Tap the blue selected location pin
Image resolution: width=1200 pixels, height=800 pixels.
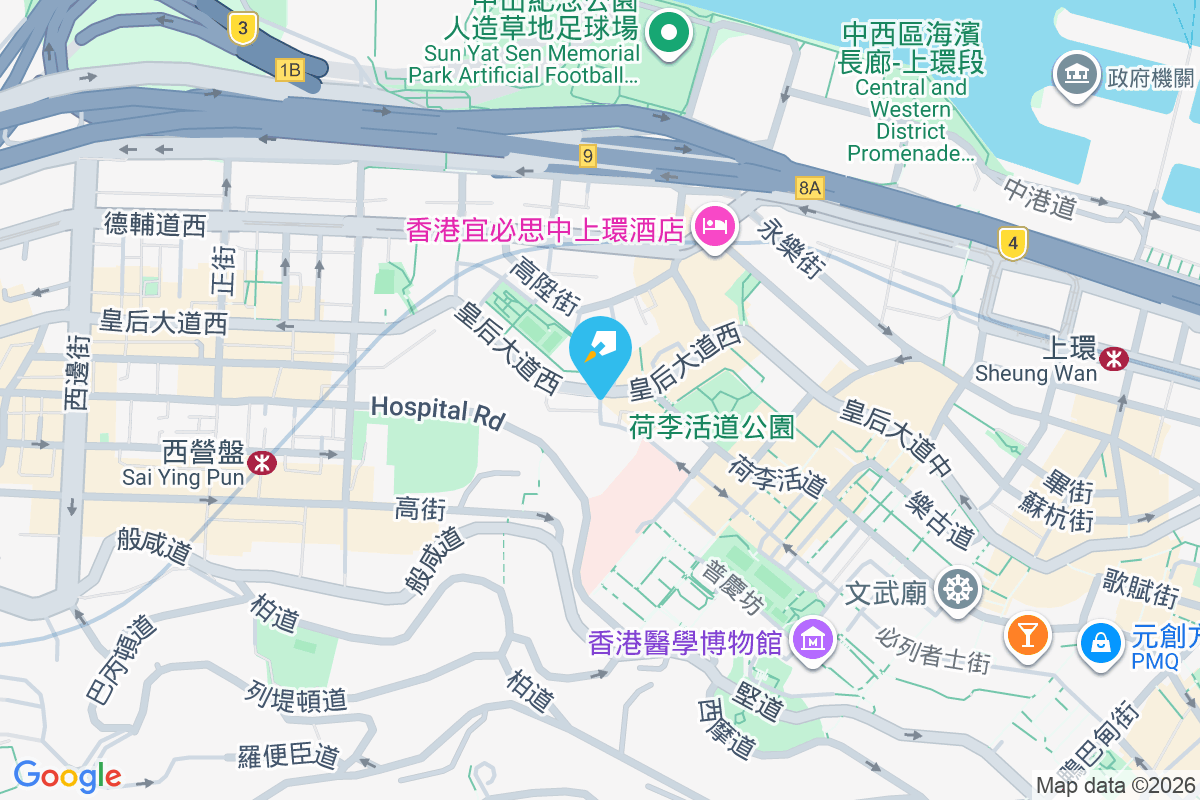601,352
